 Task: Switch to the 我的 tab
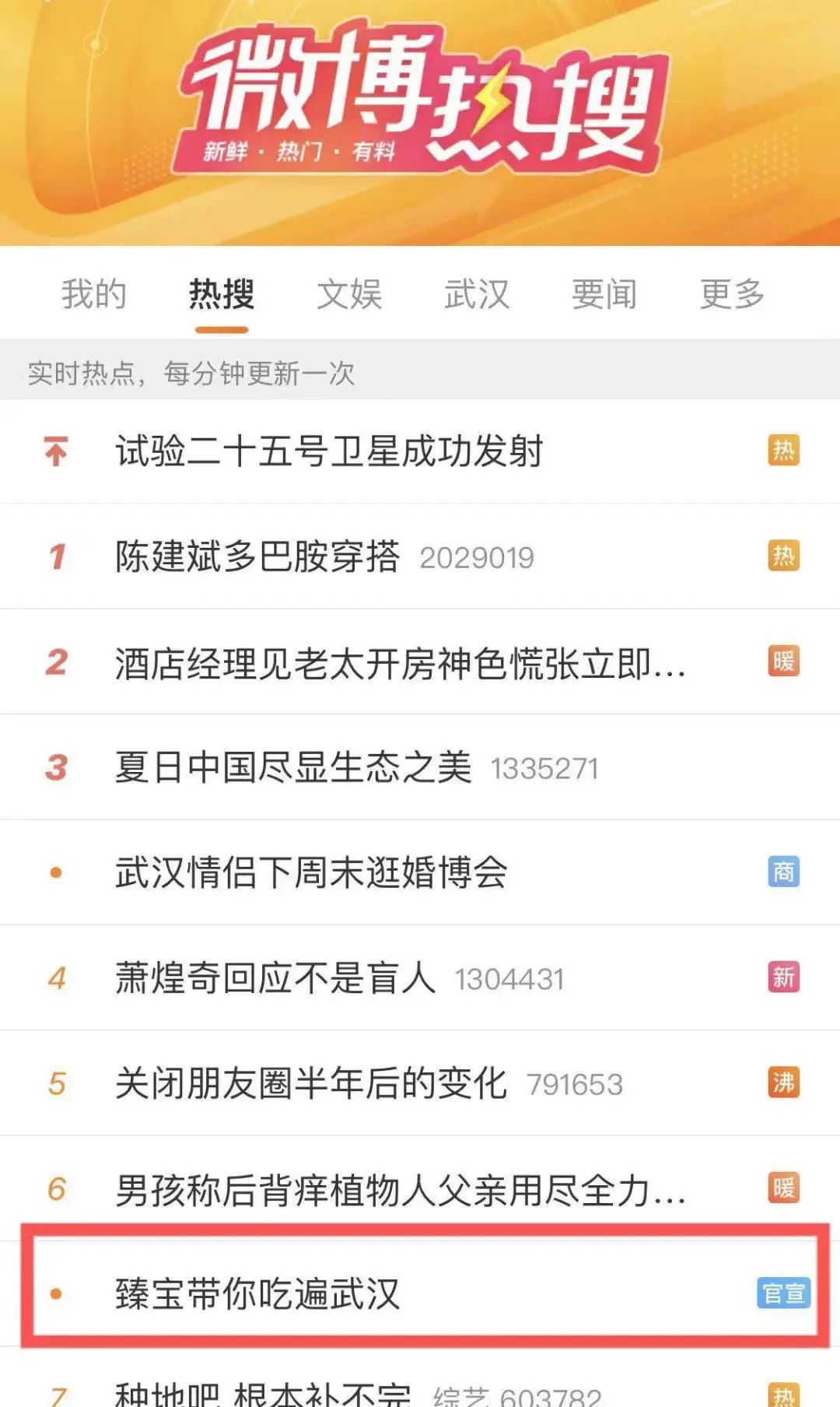pyautogui.click(x=93, y=294)
